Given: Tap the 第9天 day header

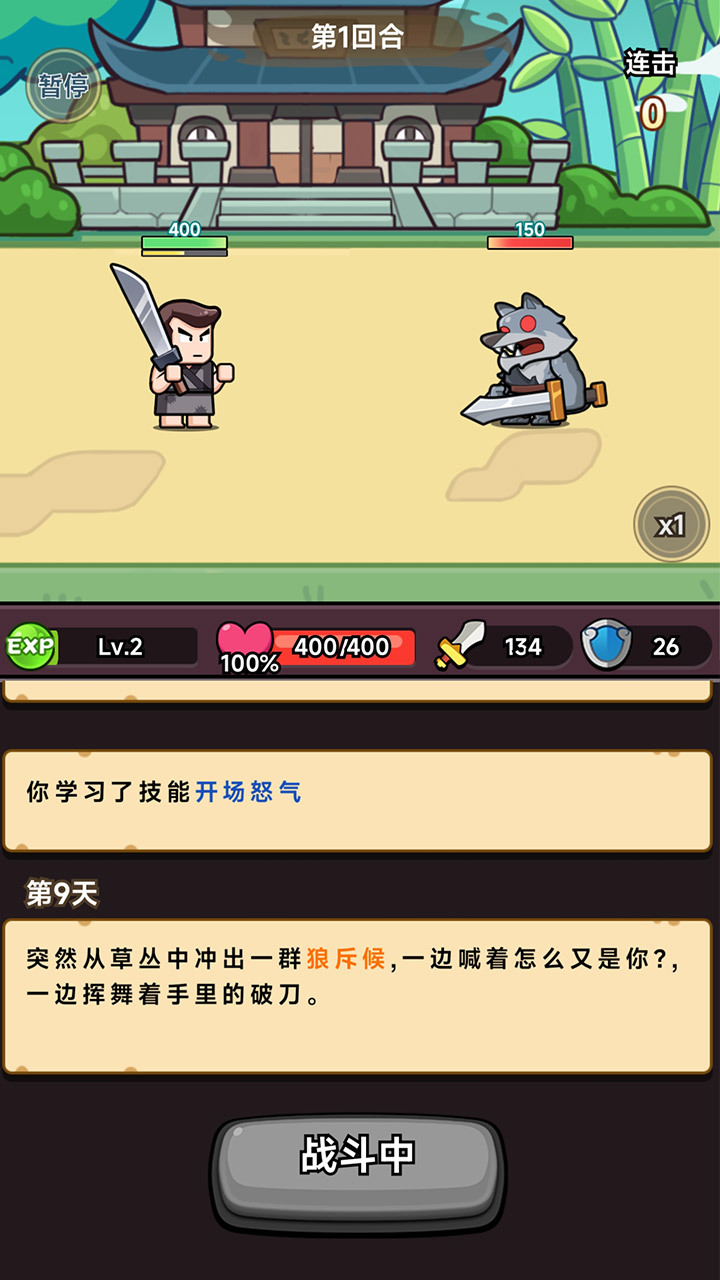Looking at the screenshot, I should [62, 892].
